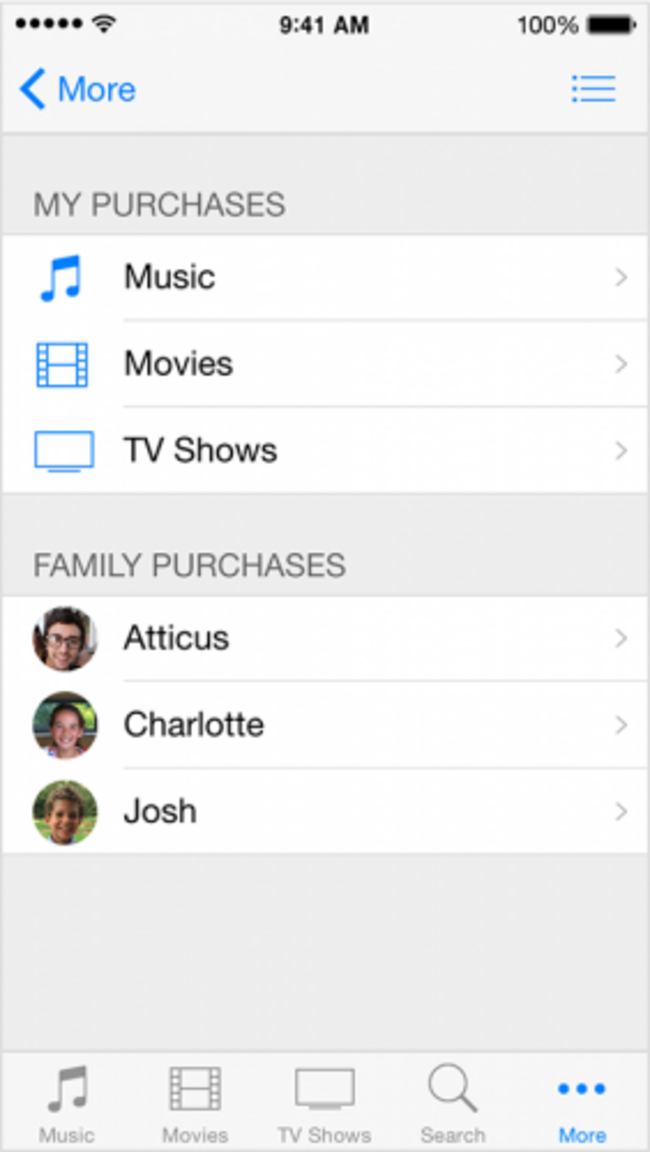Viewport: 650px width, 1152px height.
Task: Switch to the Music tab
Action: click(x=67, y=1104)
